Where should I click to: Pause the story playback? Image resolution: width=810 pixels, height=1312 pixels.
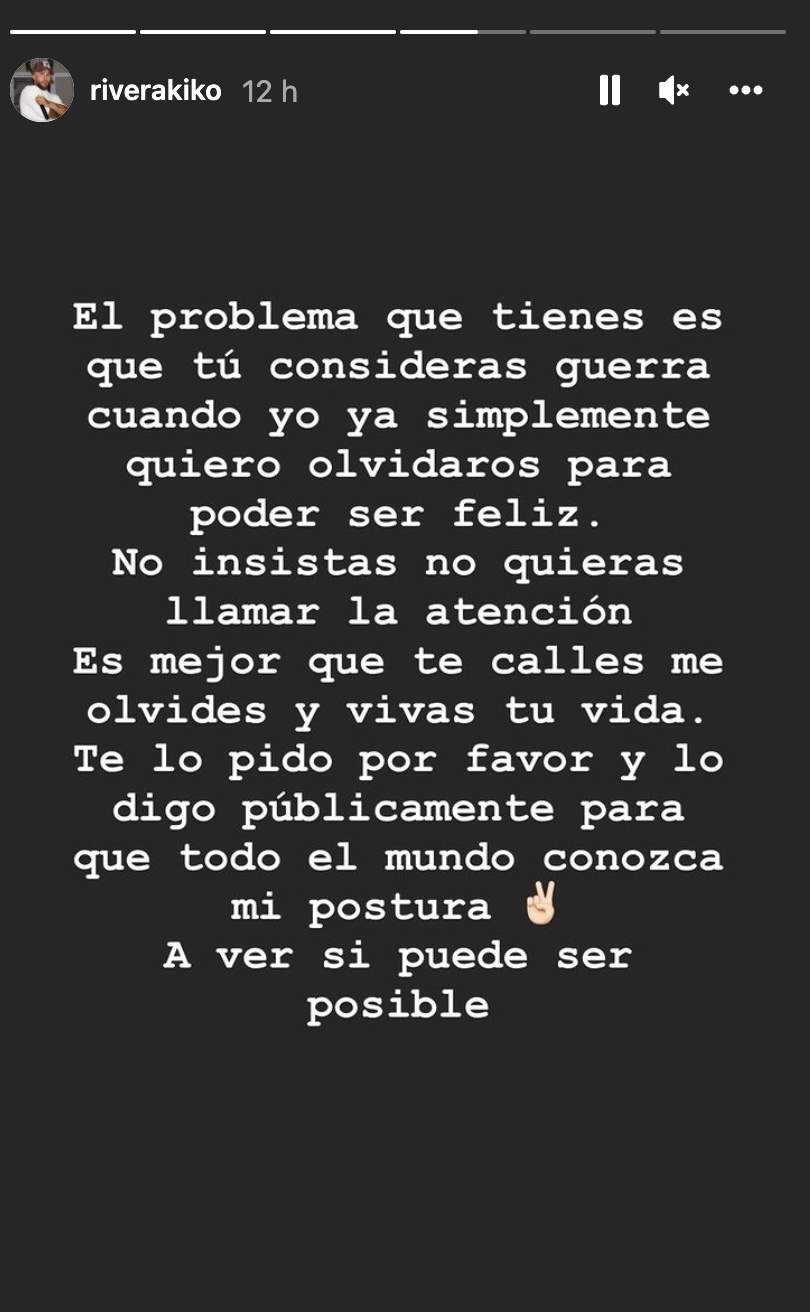pos(610,91)
